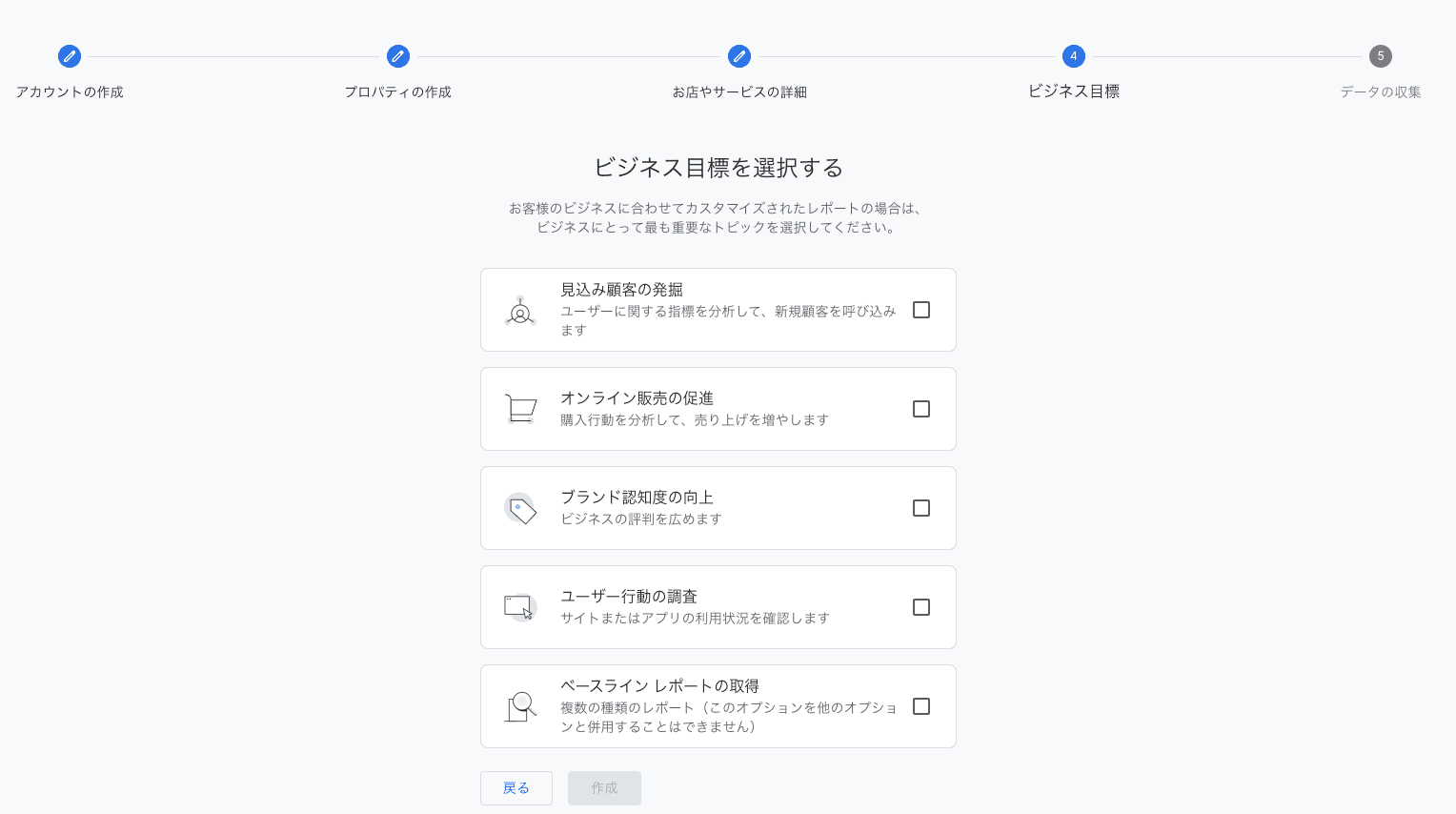Enable the ユーザー行動の調査 option
1456x814 pixels.
click(x=921, y=607)
